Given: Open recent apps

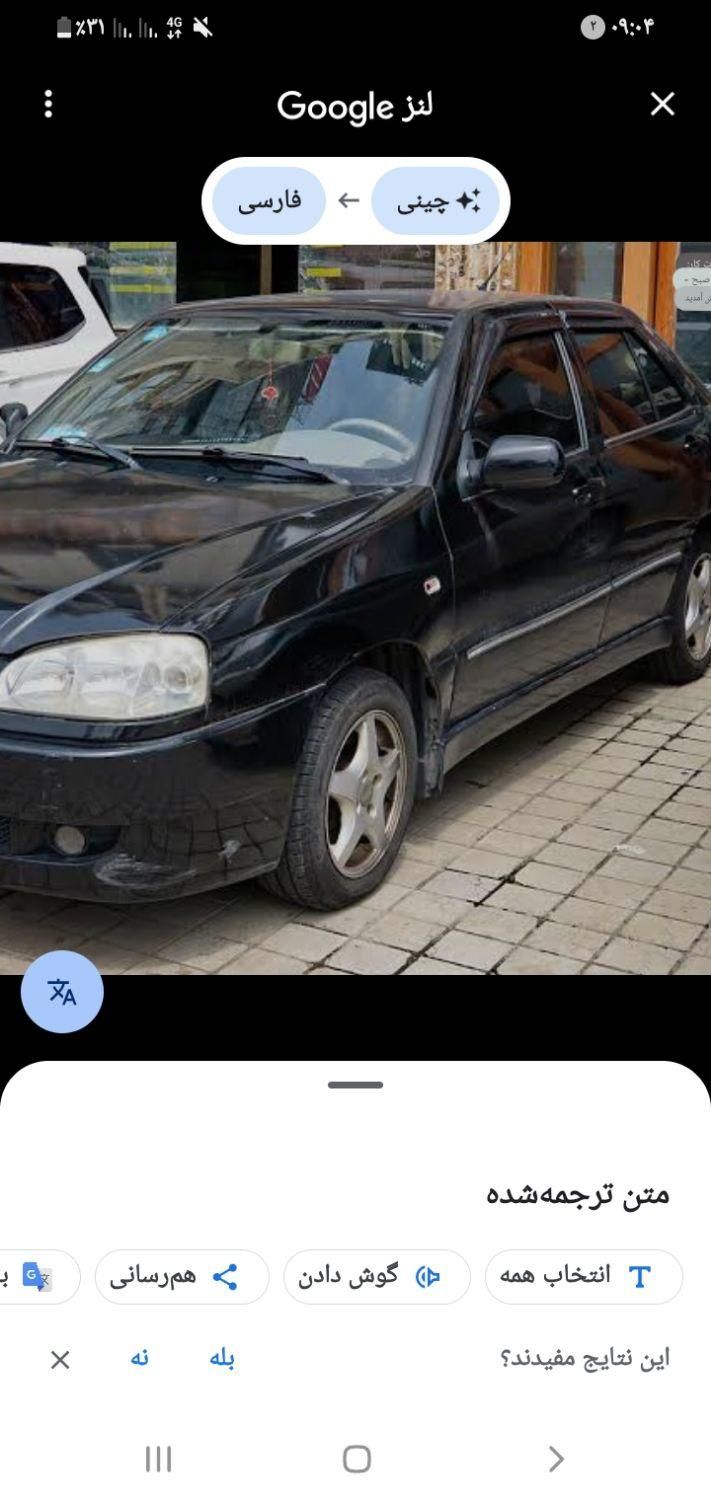Looking at the screenshot, I should [158, 1459].
